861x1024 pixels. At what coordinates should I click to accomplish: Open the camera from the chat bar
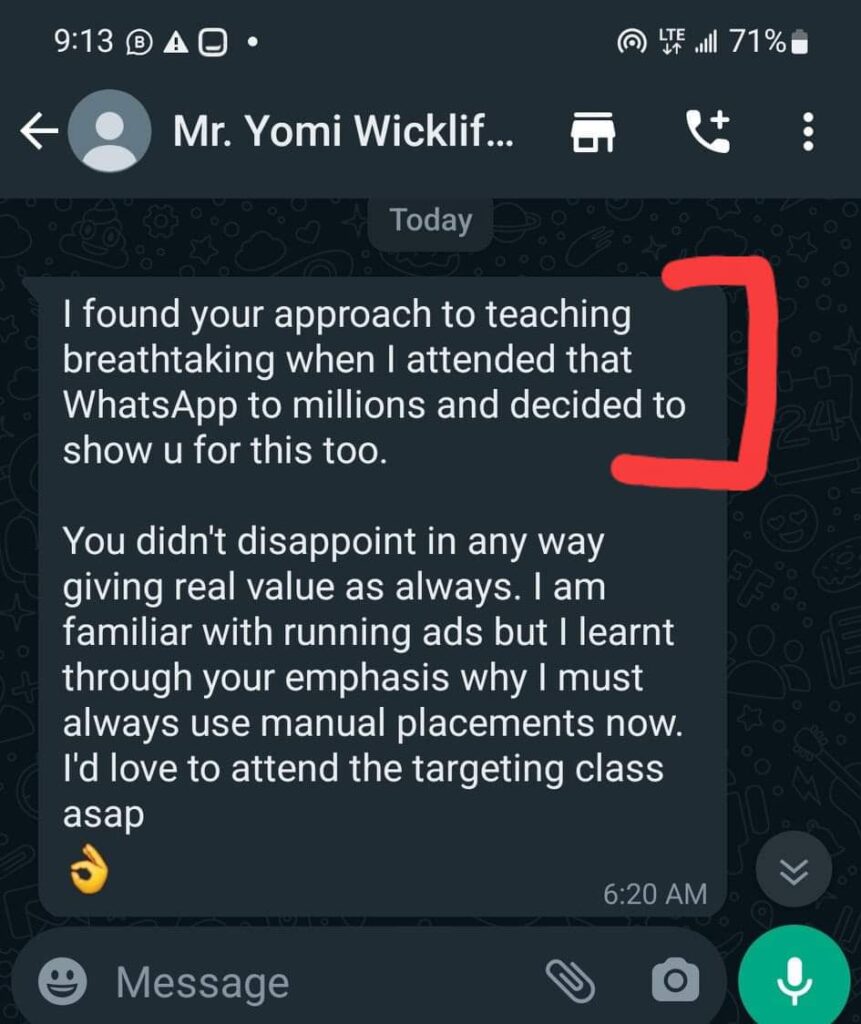675,981
